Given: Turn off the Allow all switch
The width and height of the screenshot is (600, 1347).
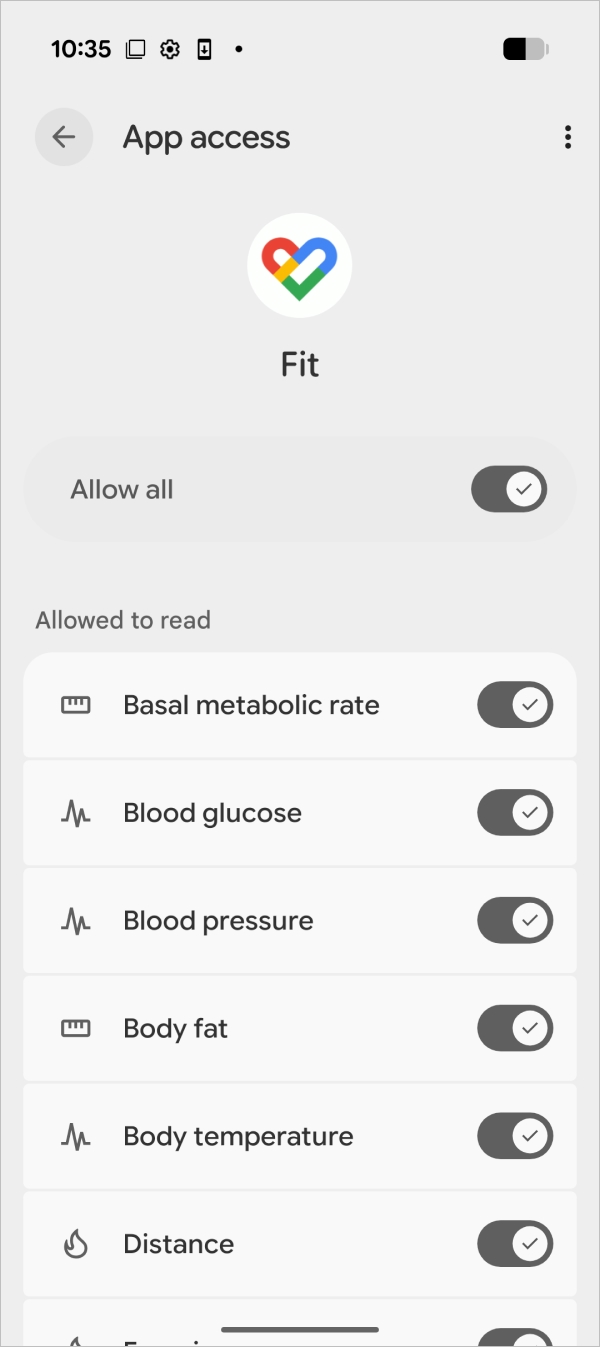Looking at the screenshot, I should coord(509,489).
